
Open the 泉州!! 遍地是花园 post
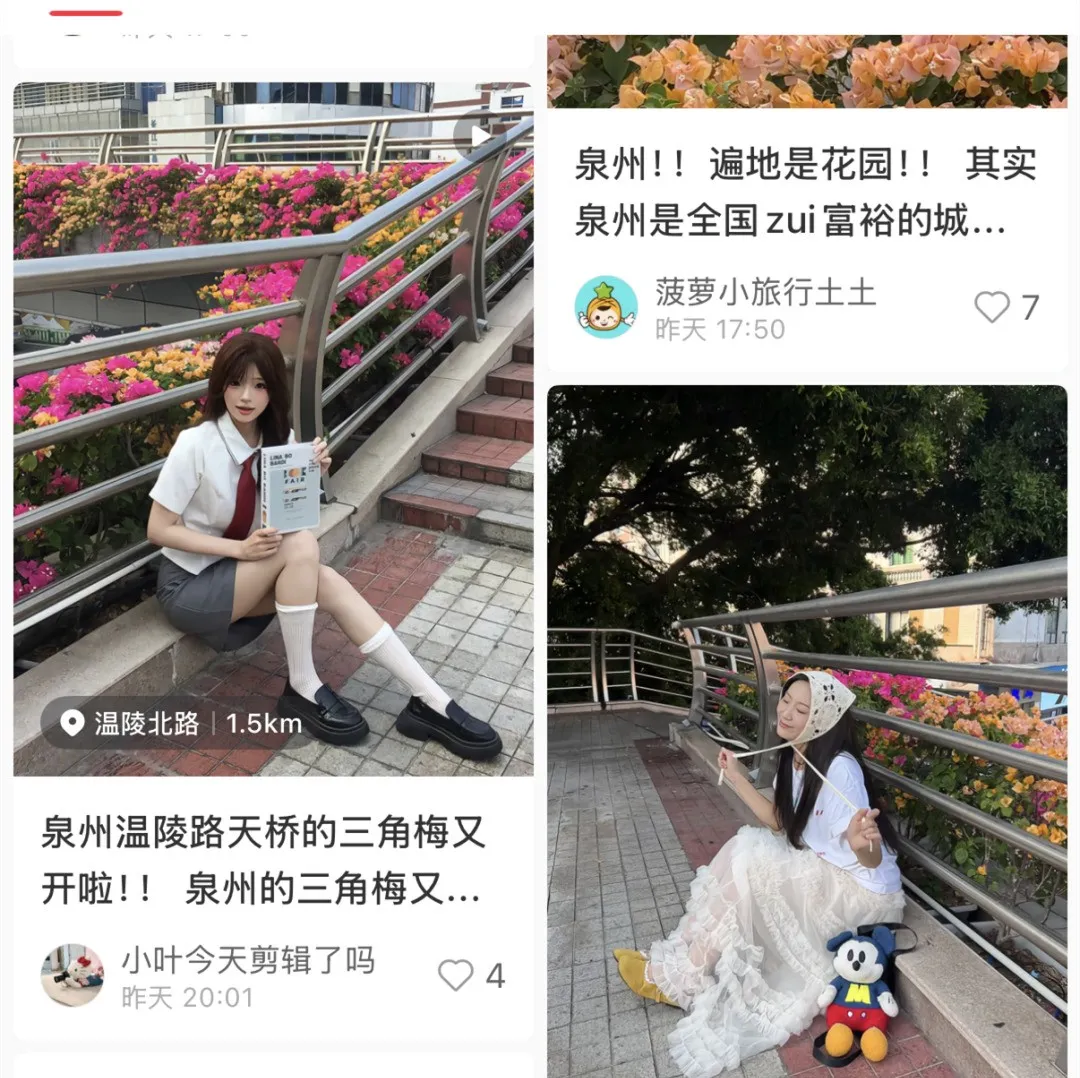804,193
